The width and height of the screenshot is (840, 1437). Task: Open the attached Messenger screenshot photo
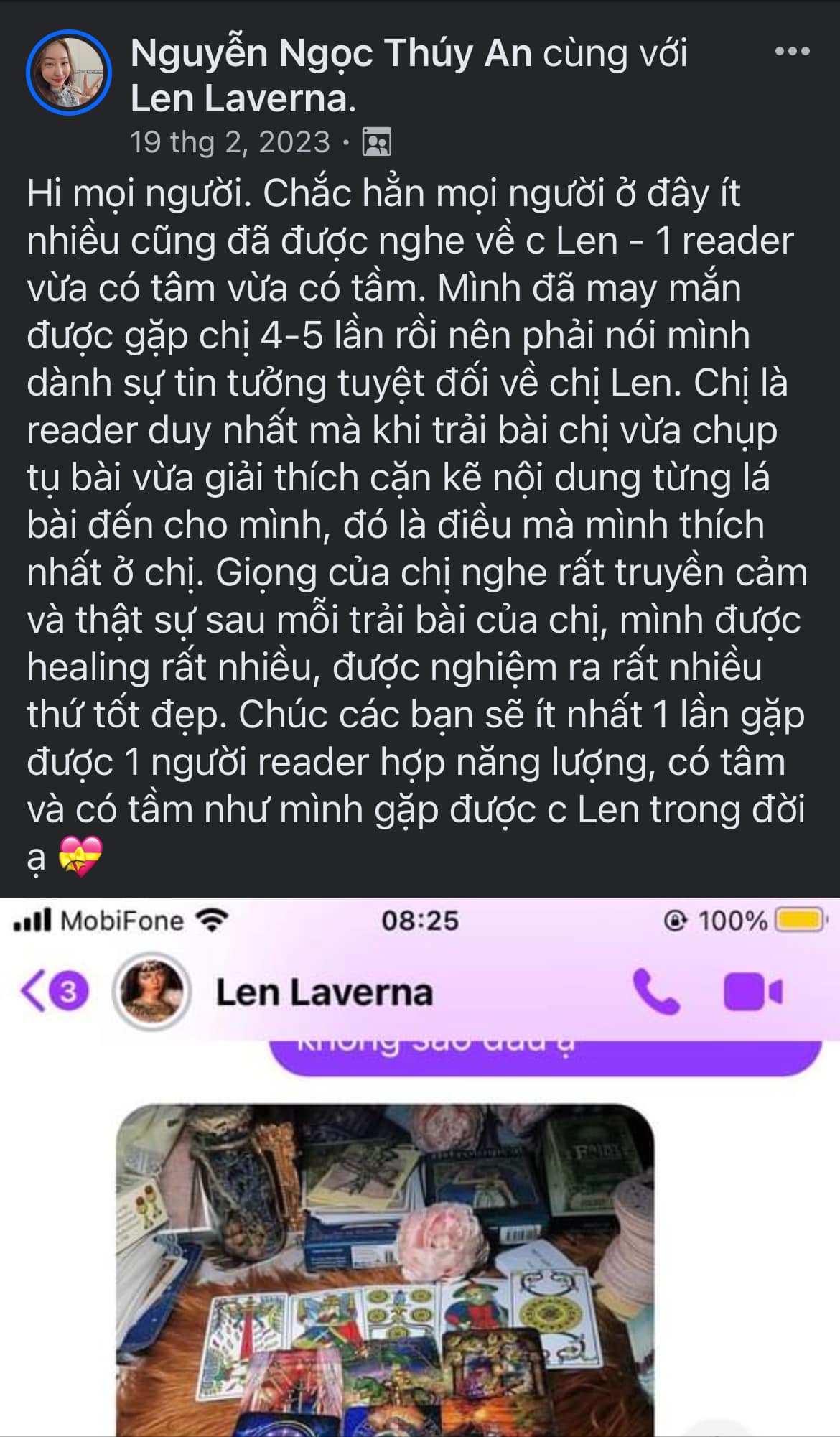[420, 1167]
